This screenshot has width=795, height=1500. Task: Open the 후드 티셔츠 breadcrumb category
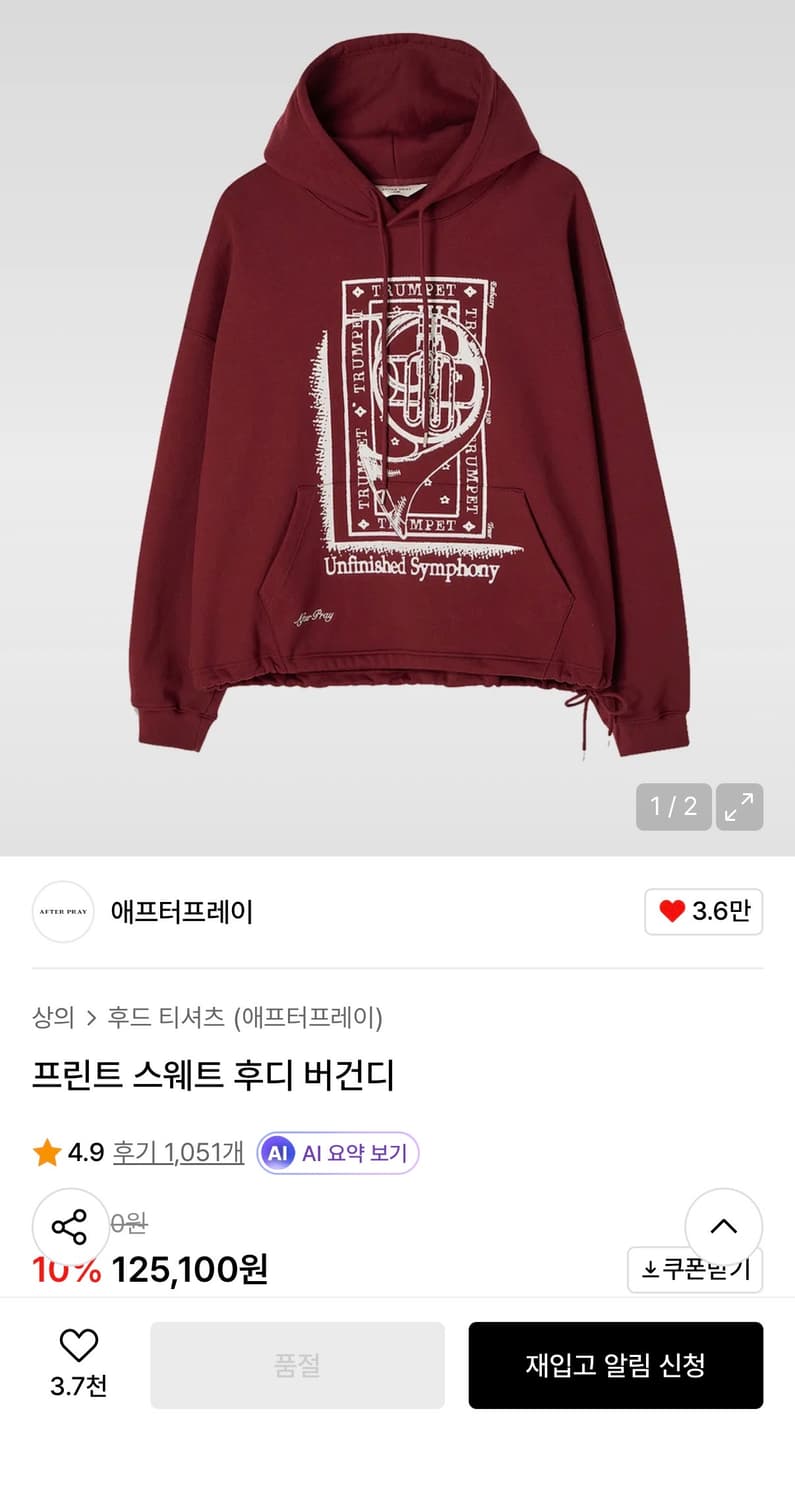click(x=146, y=1016)
